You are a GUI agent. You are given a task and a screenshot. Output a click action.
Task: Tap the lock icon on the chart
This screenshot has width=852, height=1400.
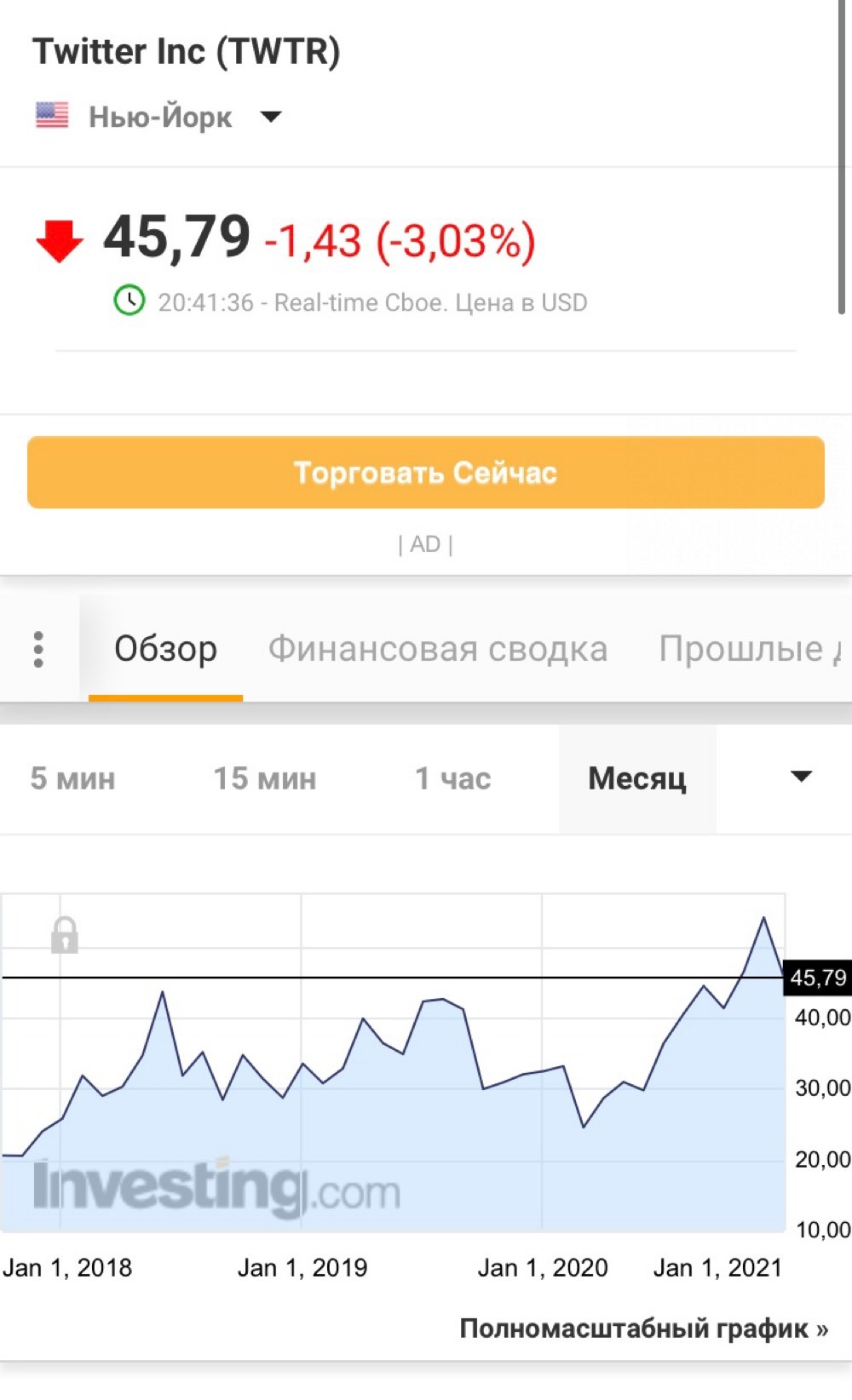[x=65, y=935]
